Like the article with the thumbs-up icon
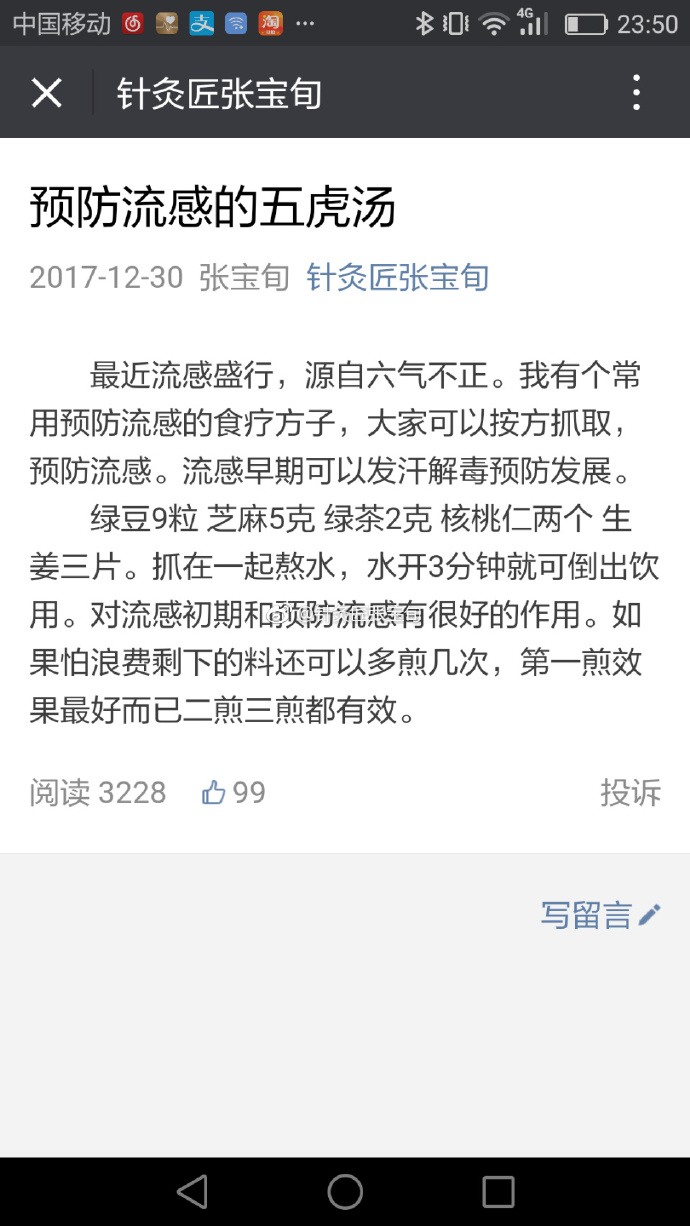Viewport: 690px width, 1226px height. (214, 793)
